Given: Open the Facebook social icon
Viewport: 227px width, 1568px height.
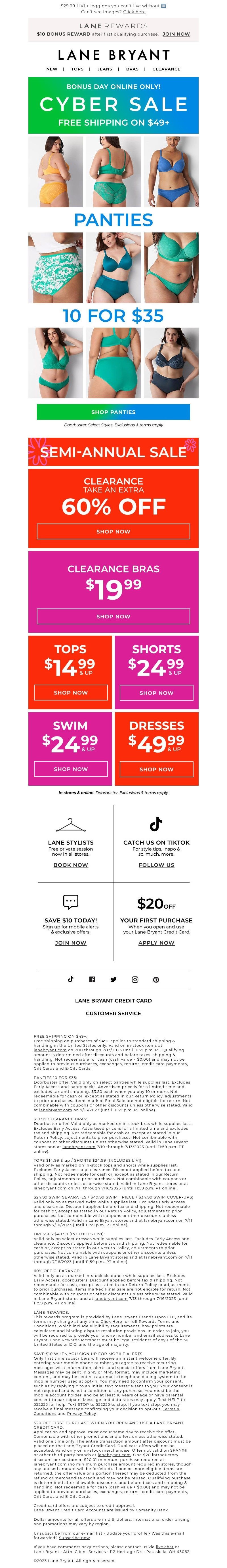Looking at the screenshot, I should point(92,979).
